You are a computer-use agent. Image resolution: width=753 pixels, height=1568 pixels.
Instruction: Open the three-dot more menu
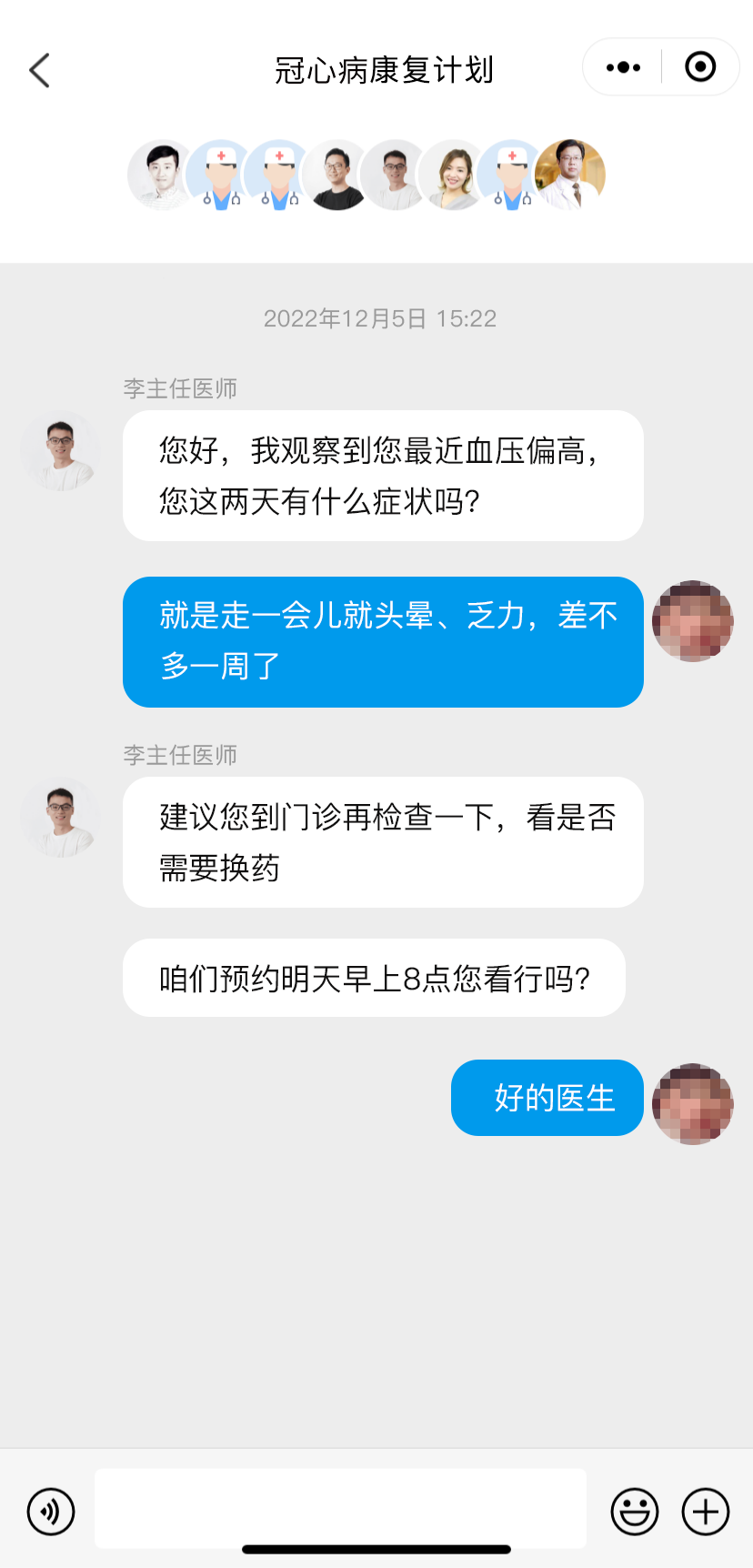coord(623,67)
